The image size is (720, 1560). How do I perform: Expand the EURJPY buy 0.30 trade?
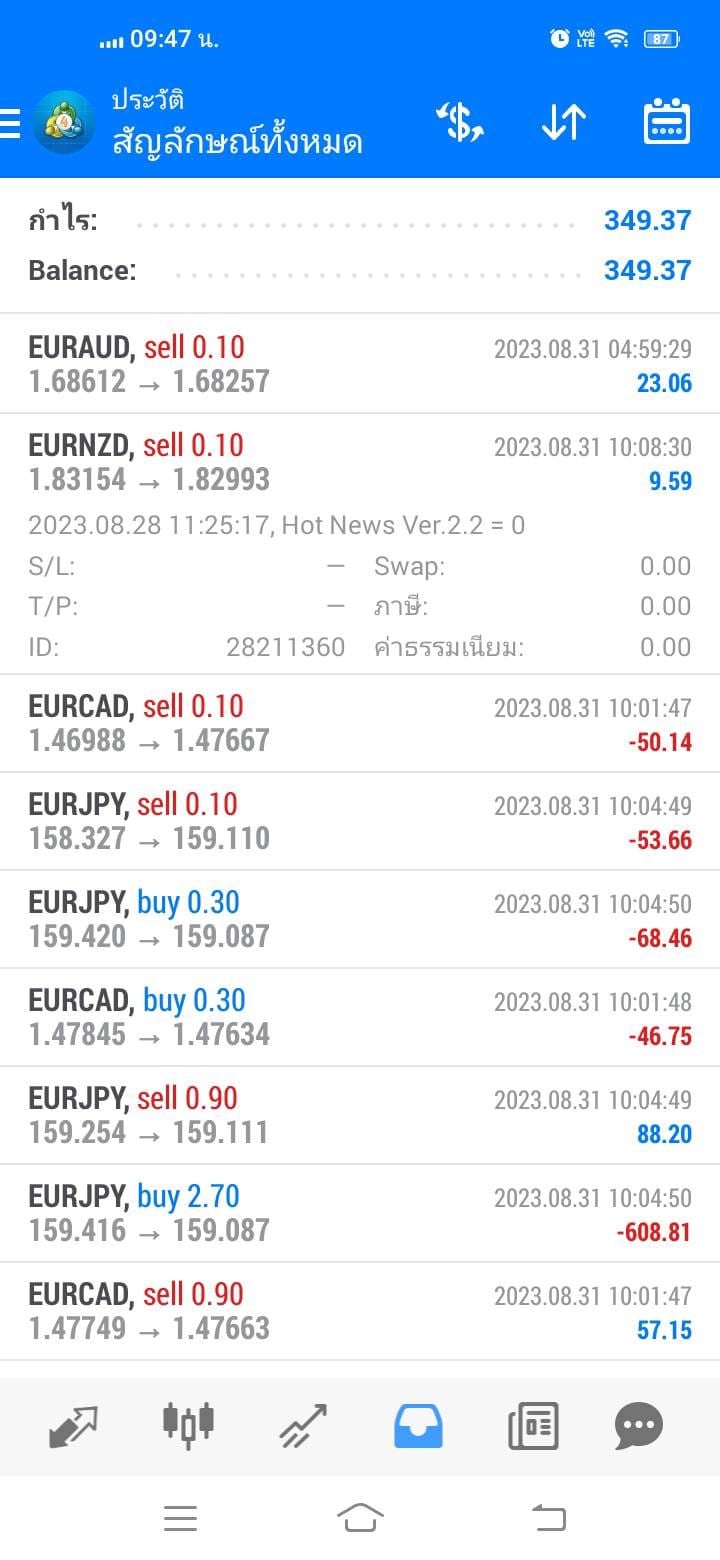[x=360, y=919]
